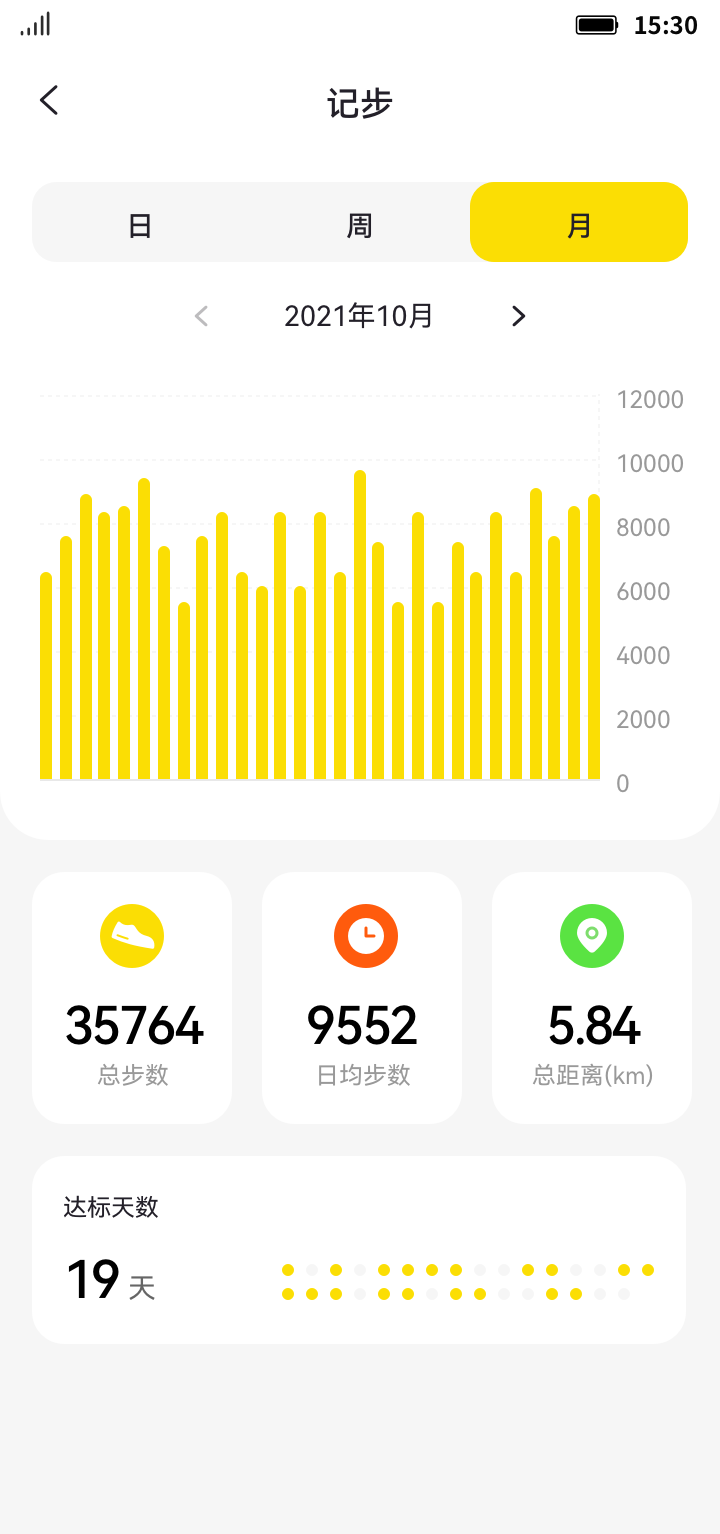Go to the month after 2021年10月
This screenshot has height=1534, width=720.
coord(518,316)
